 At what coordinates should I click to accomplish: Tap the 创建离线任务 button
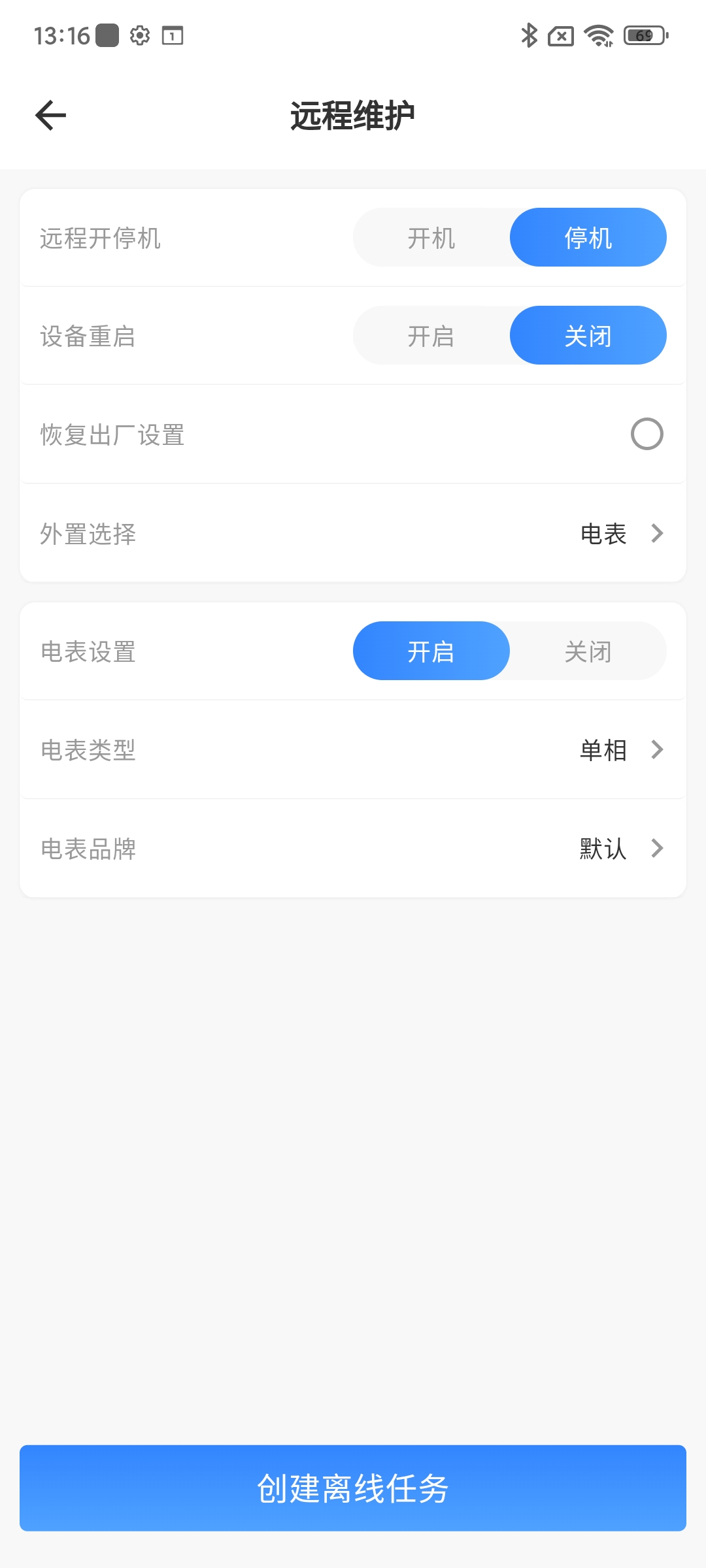[353, 1488]
